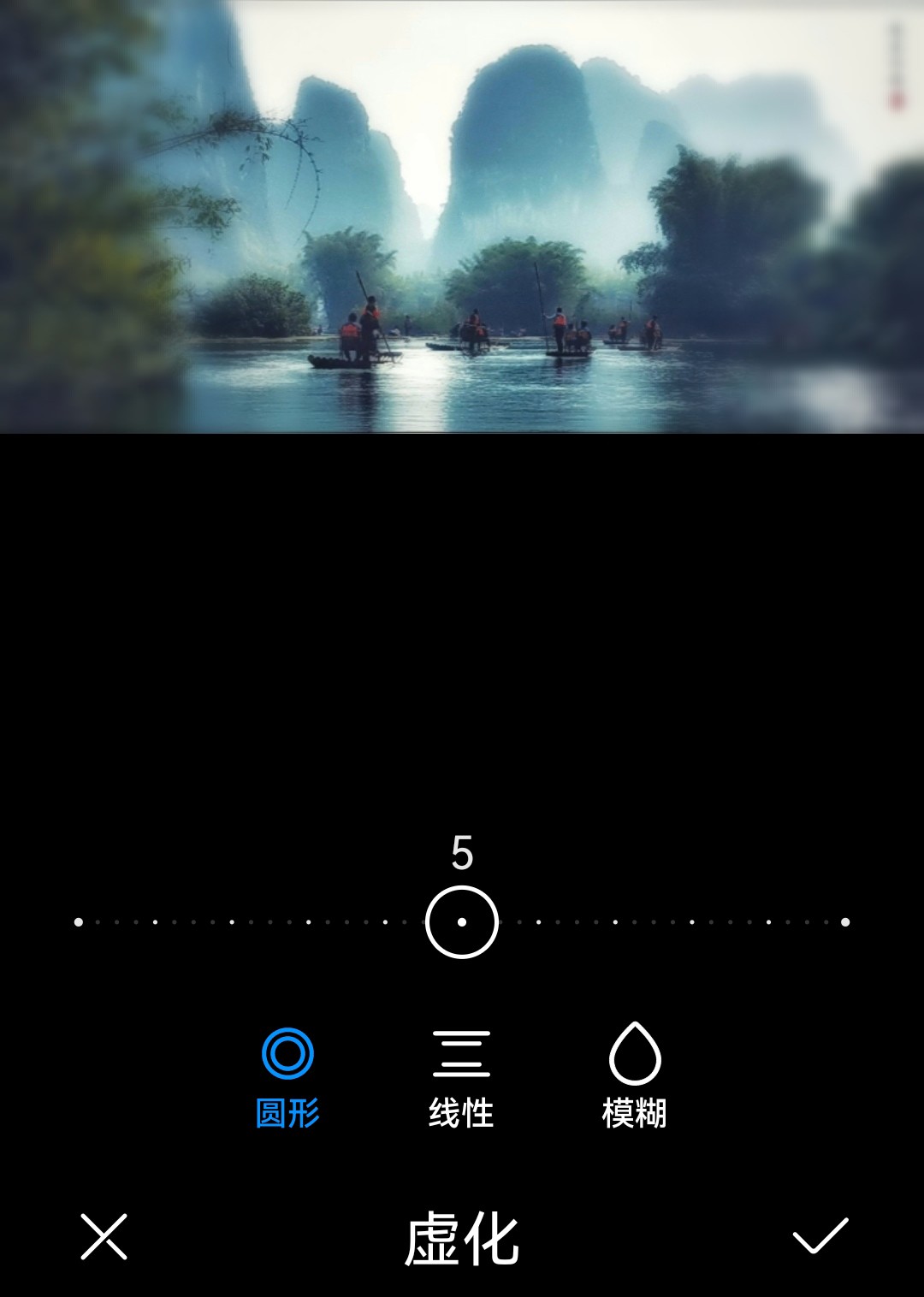Viewport: 924px width, 1297px height.
Task: Cancel the 虚化 edit with the X
Action: [x=104, y=1236]
